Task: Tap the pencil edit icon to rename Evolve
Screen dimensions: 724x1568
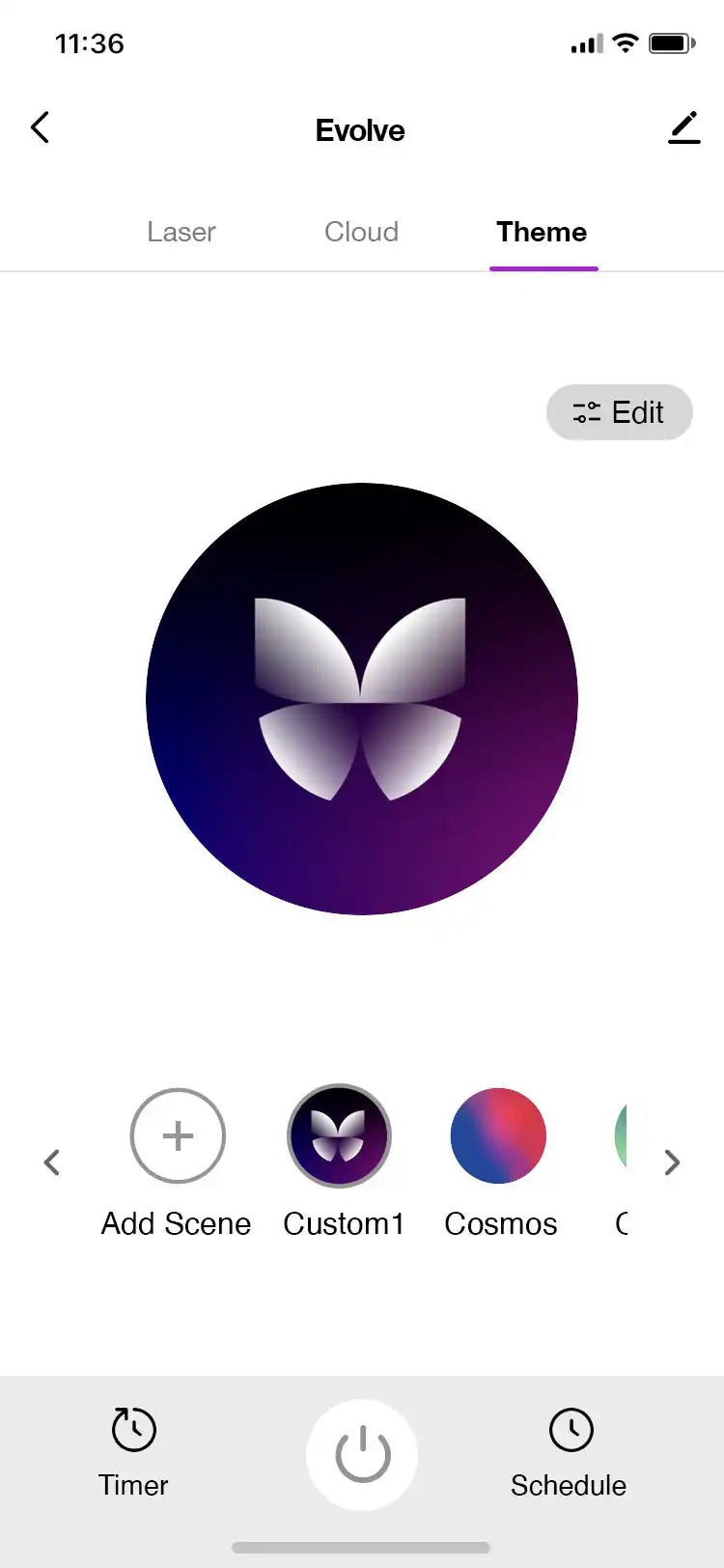Action: (x=684, y=128)
